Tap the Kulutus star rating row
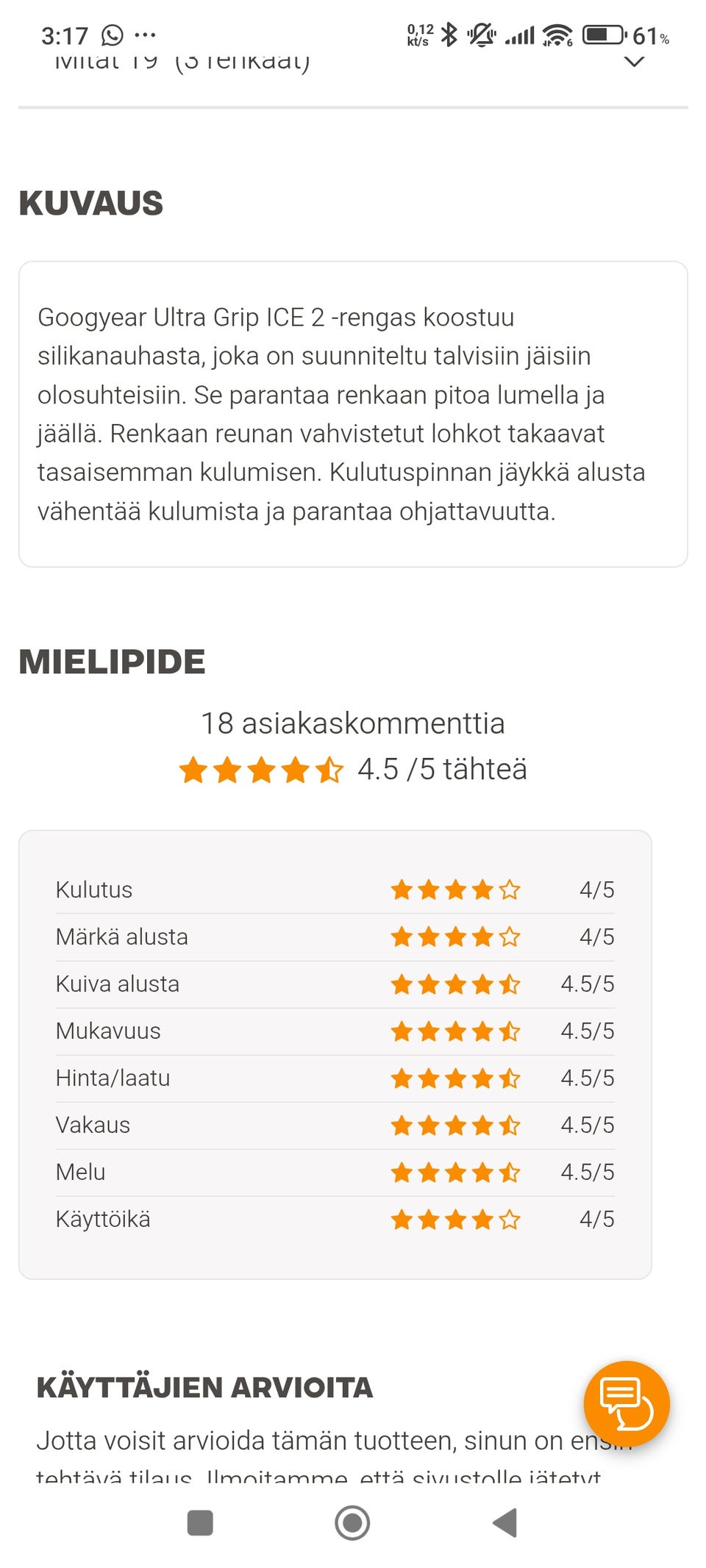706x1568 pixels. click(x=454, y=889)
